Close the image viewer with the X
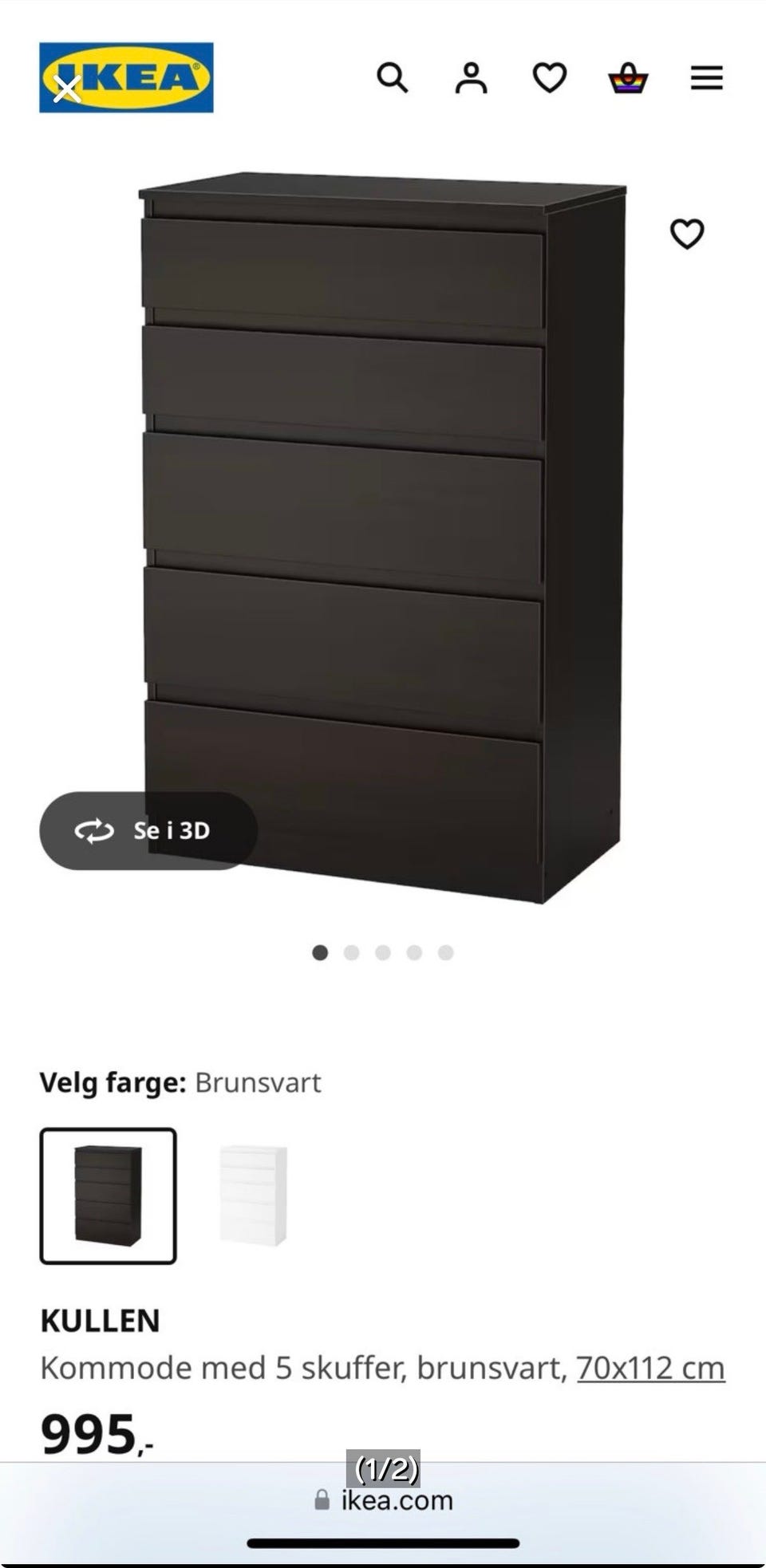The width and height of the screenshot is (766, 1568). pos(67,89)
